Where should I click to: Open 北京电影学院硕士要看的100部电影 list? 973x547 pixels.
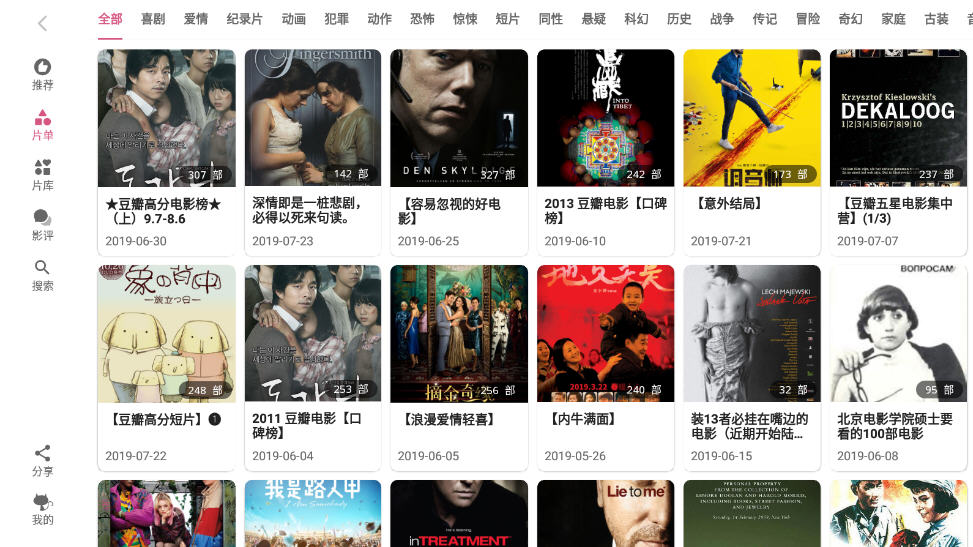[x=898, y=365]
